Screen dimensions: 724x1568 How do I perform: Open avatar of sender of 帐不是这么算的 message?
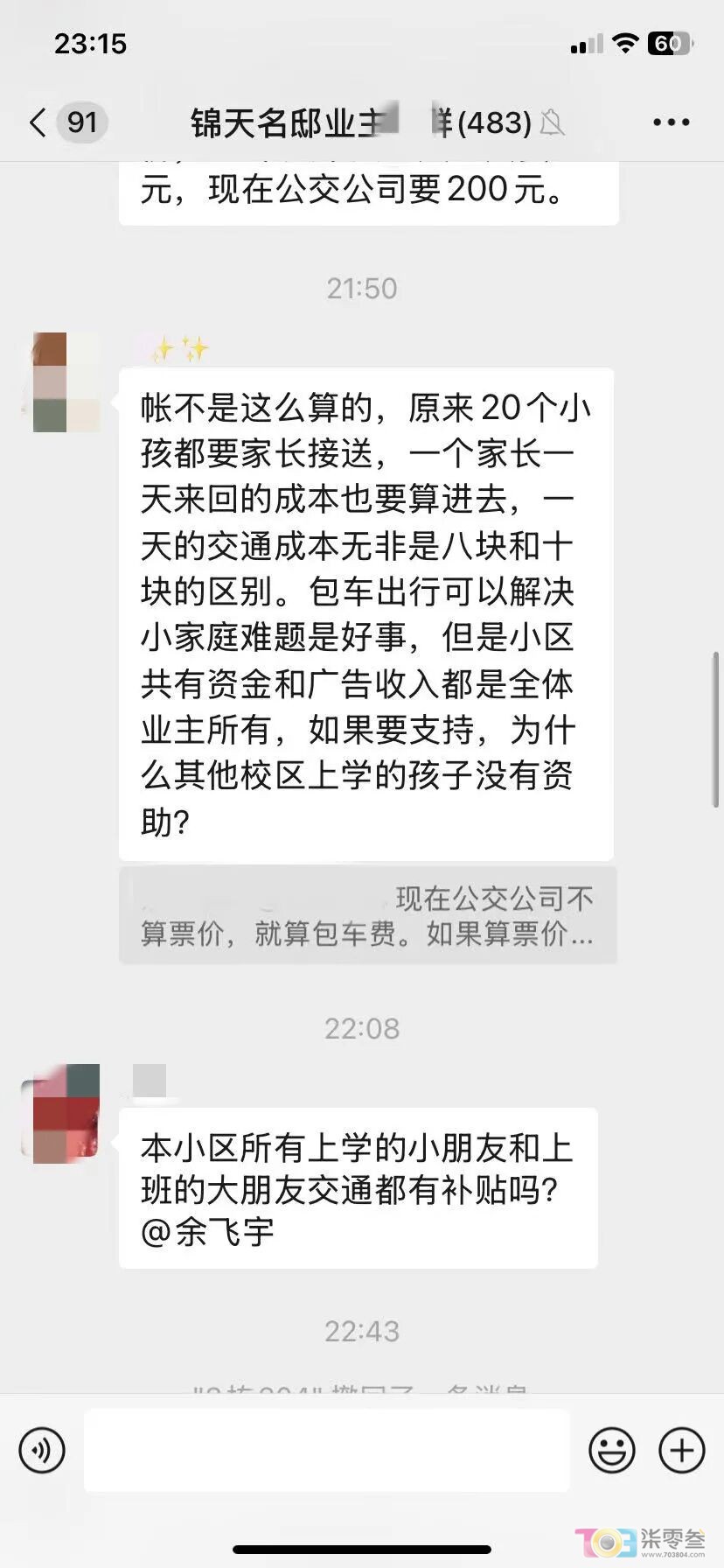(x=66, y=382)
